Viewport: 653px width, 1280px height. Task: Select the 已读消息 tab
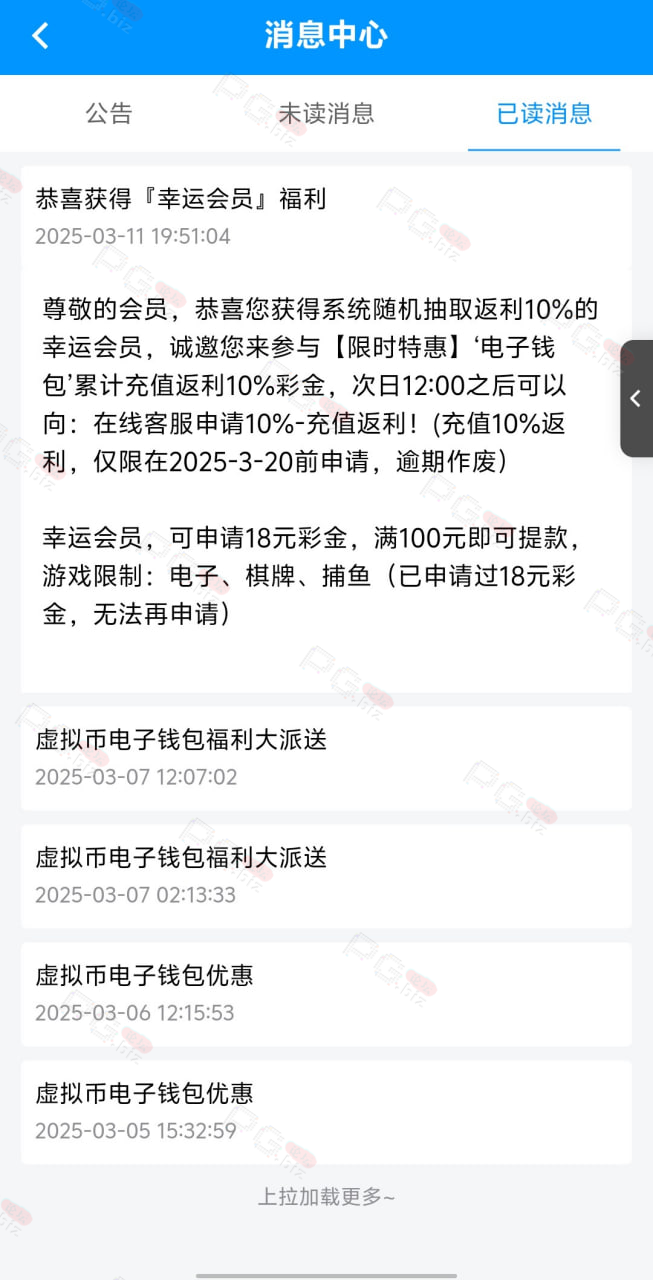click(x=544, y=113)
